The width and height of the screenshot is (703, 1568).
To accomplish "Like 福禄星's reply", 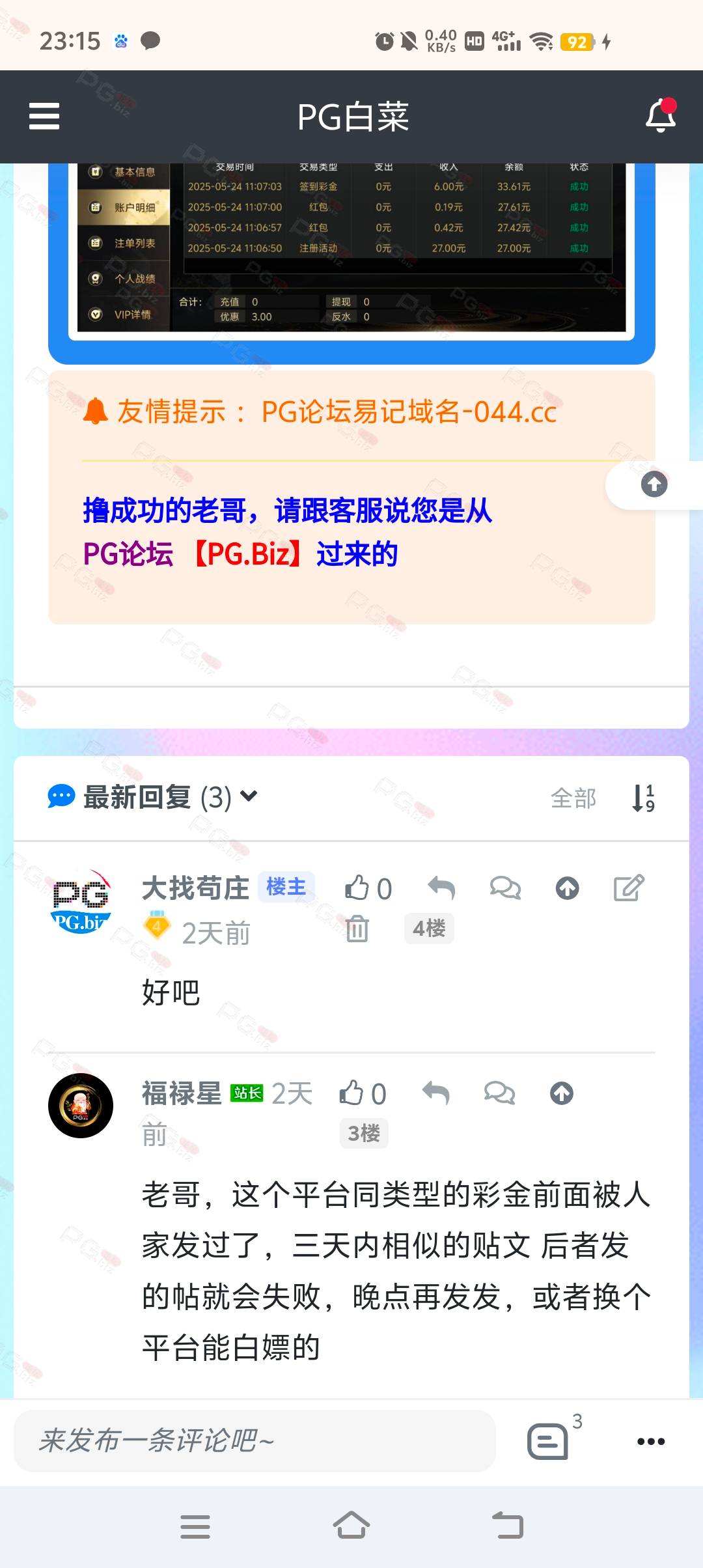I will click(363, 1093).
